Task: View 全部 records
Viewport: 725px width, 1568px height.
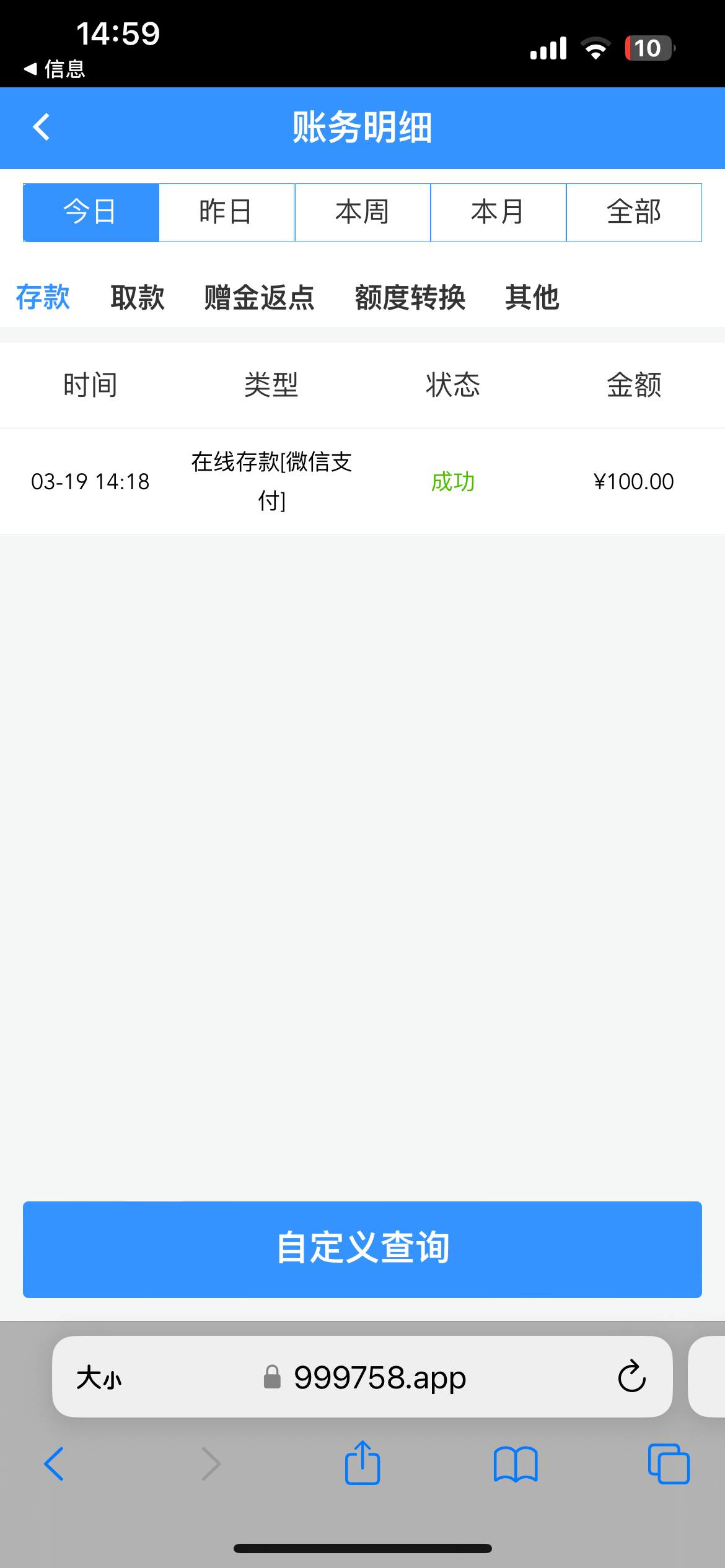Action: pos(634,212)
